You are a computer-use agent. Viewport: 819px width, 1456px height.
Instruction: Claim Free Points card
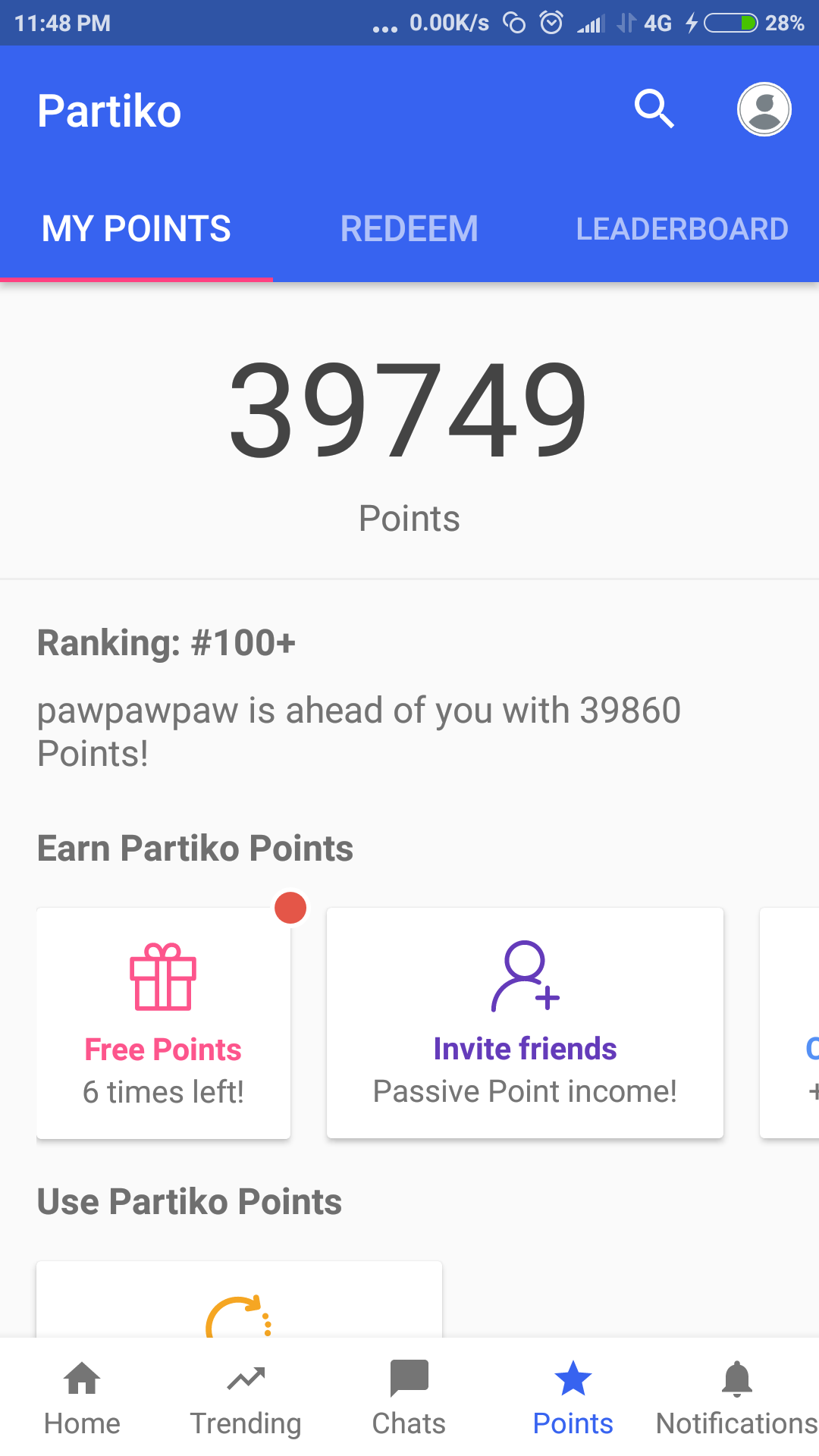pos(164,1022)
